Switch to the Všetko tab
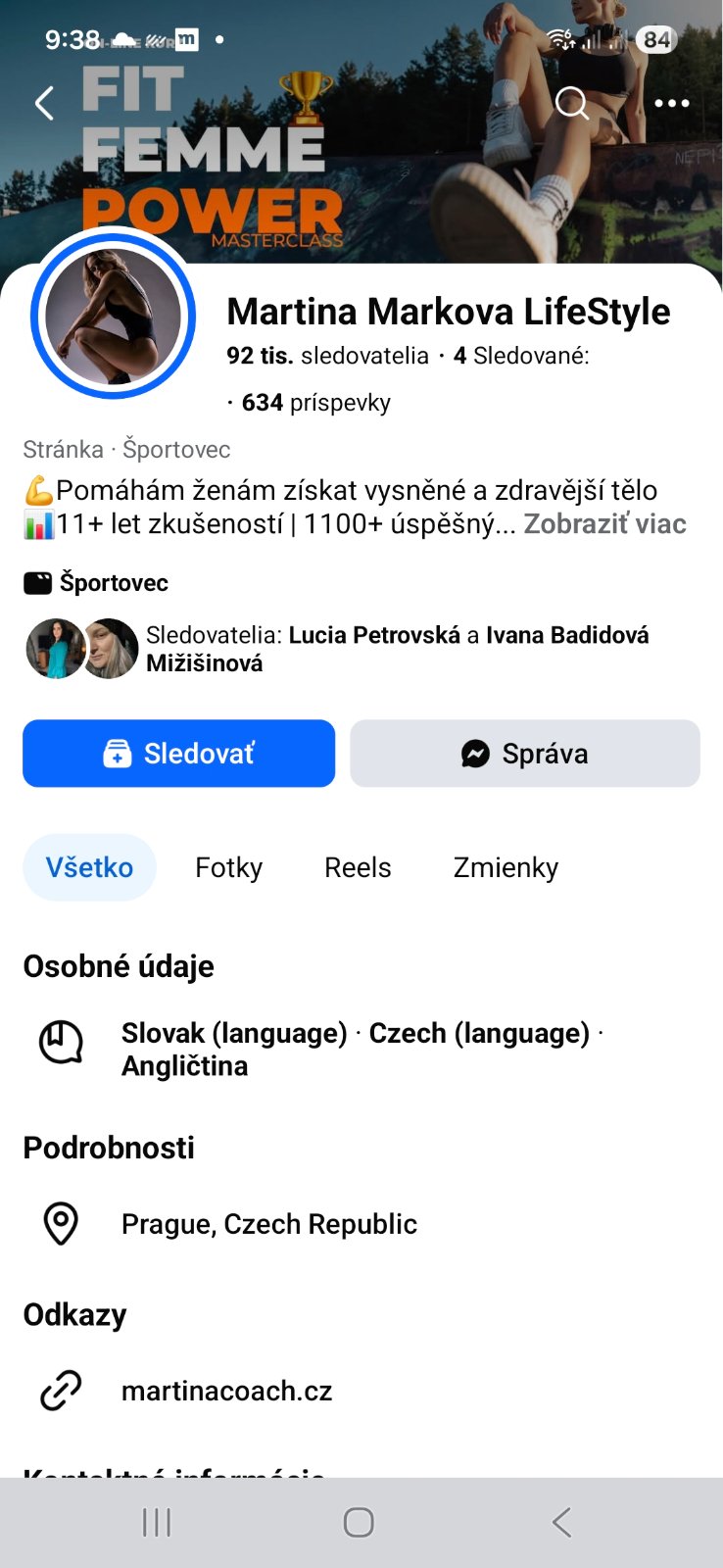 point(89,867)
